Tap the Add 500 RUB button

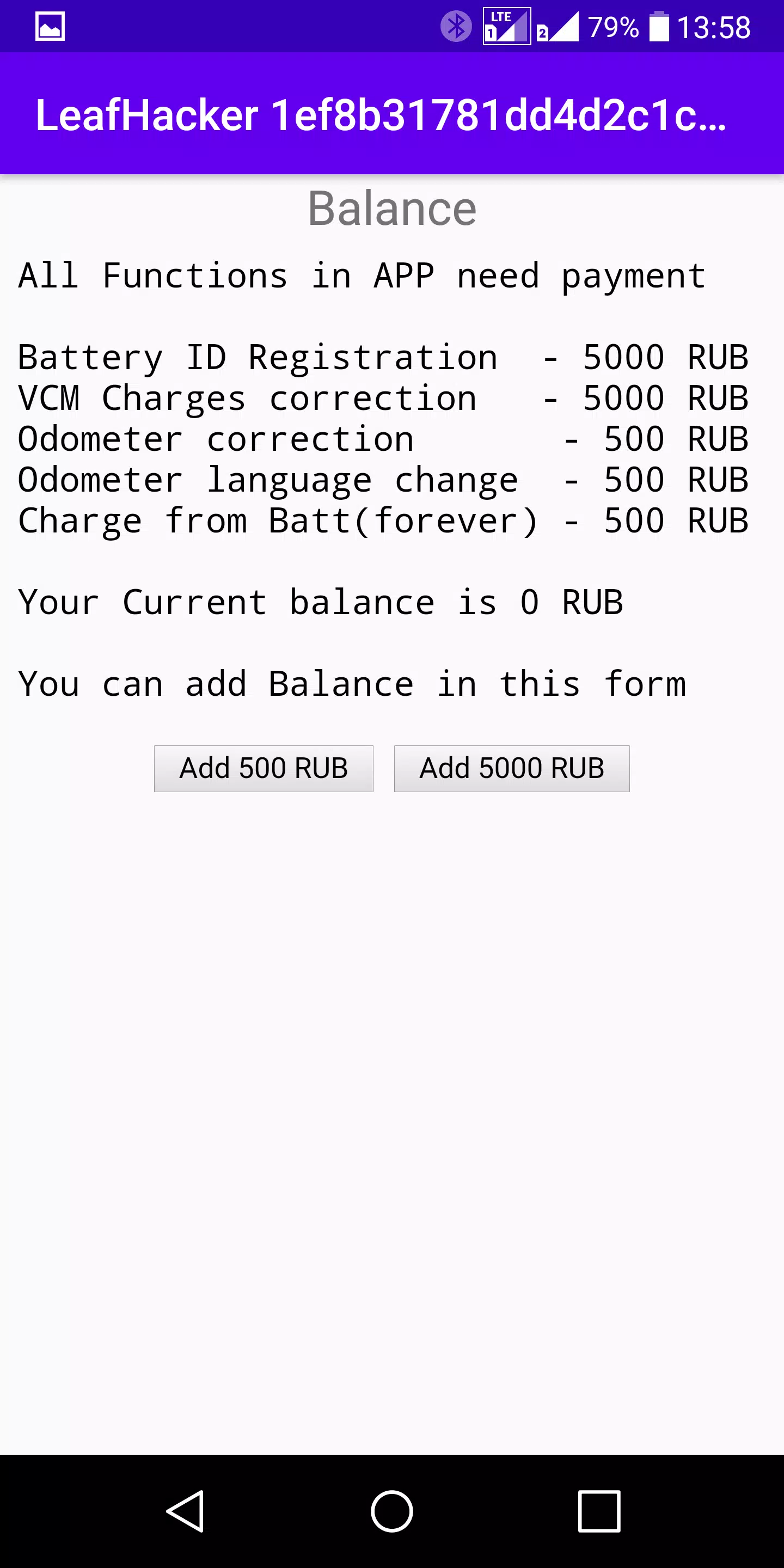tap(264, 768)
